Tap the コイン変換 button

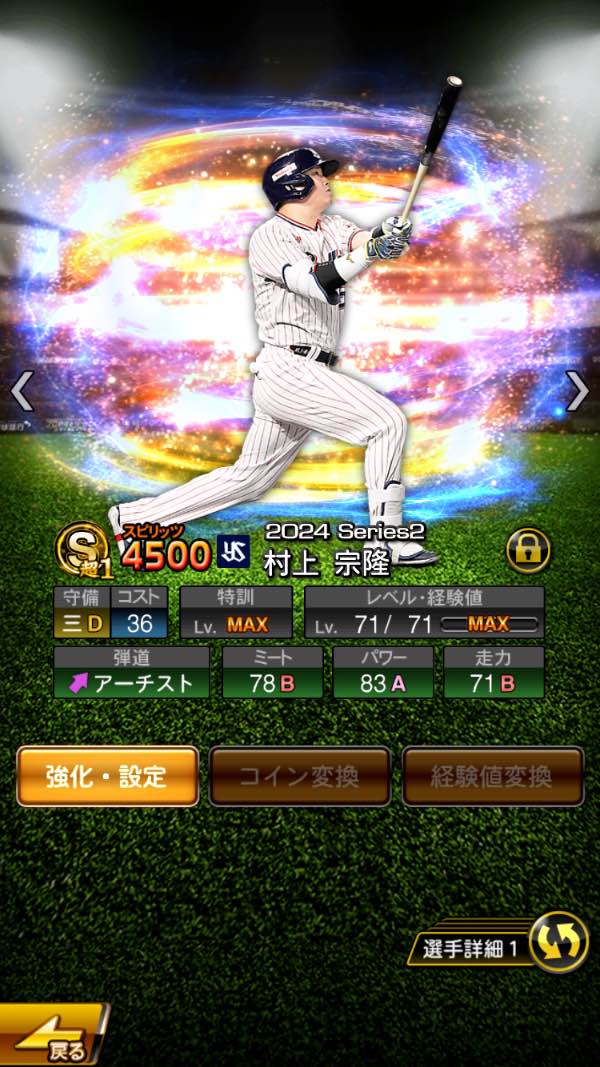point(299,776)
